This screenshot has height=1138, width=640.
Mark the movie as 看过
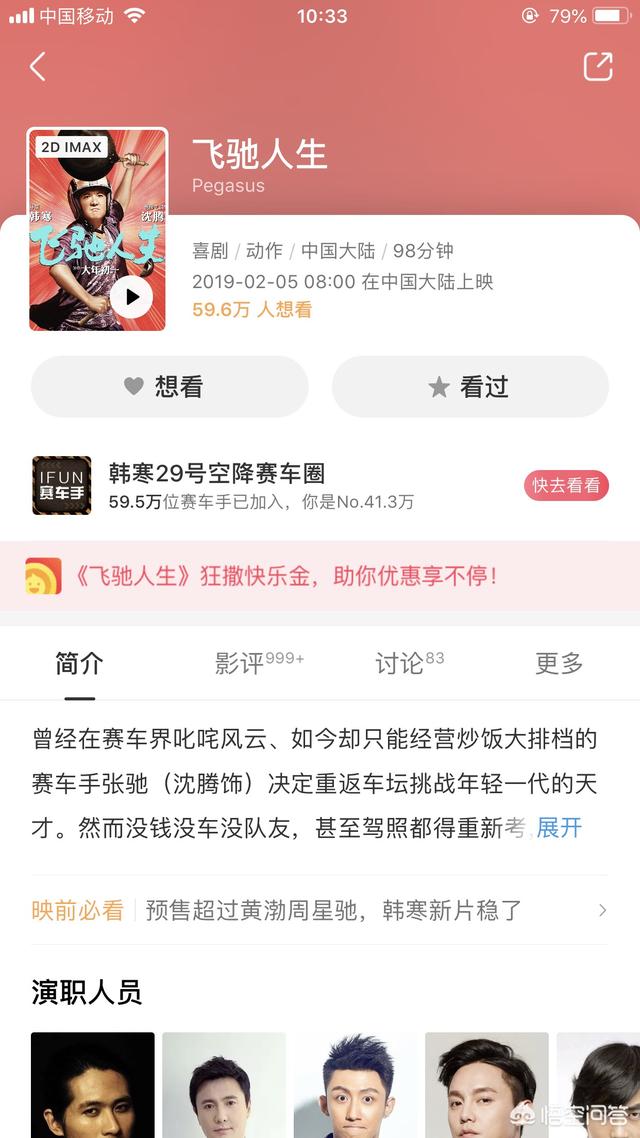point(470,387)
